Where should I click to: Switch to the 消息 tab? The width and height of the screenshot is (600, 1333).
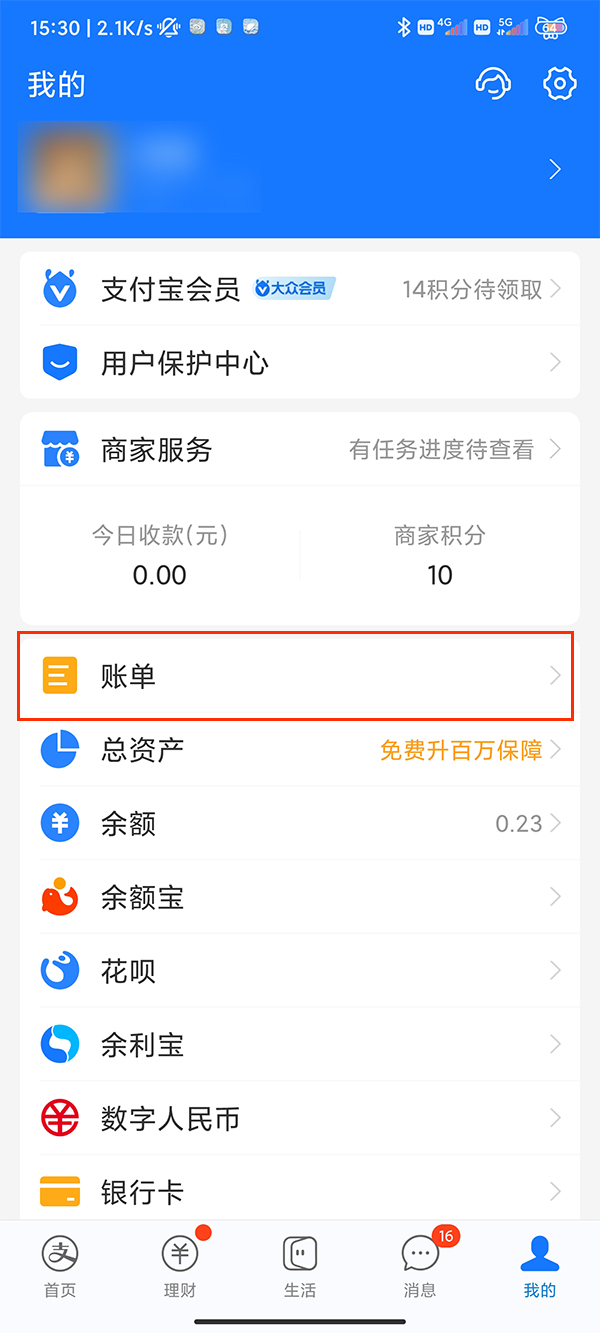point(420,1265)
